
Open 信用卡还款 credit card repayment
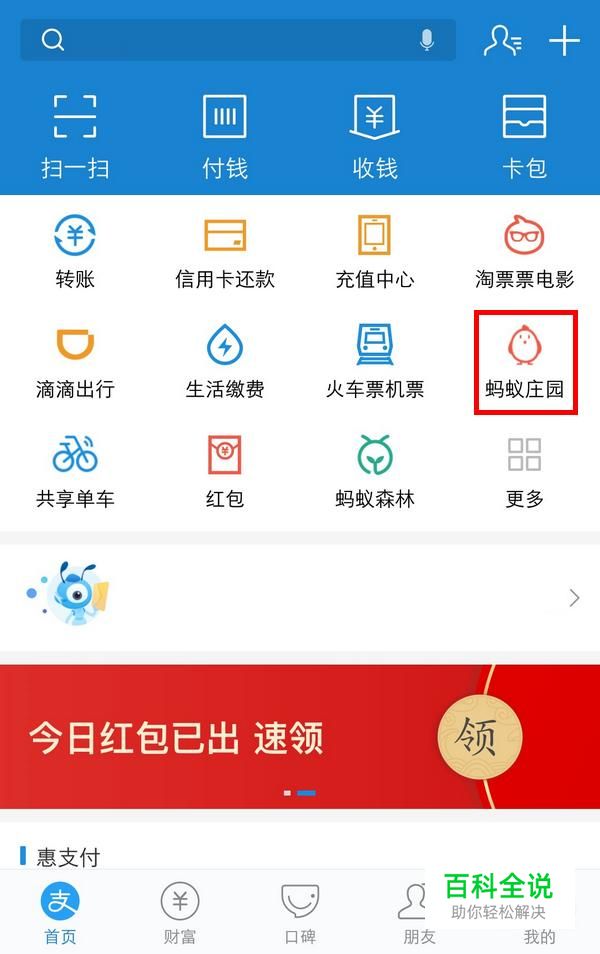click(x=225, y=252)
